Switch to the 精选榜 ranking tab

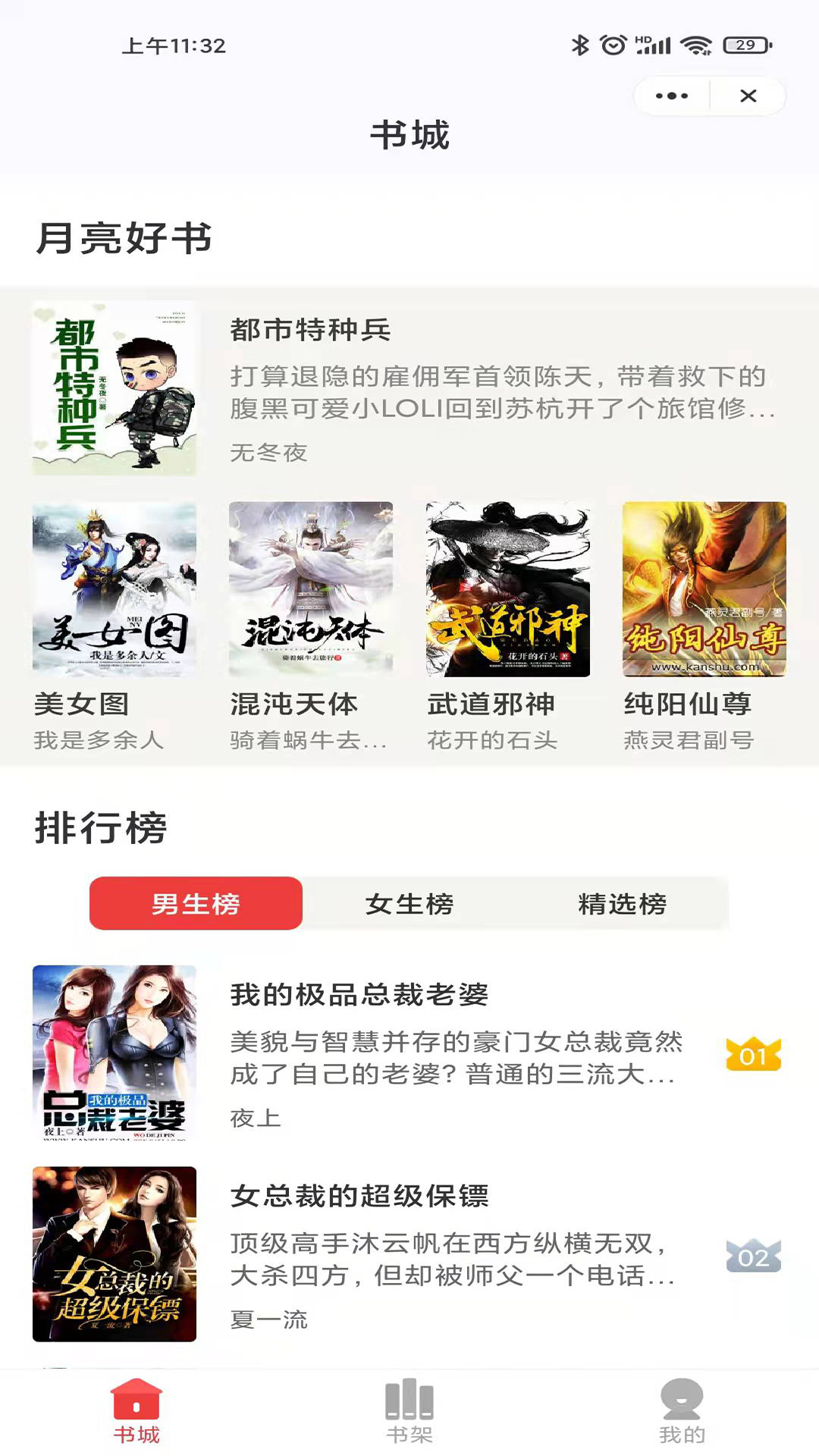pos(623,903)
